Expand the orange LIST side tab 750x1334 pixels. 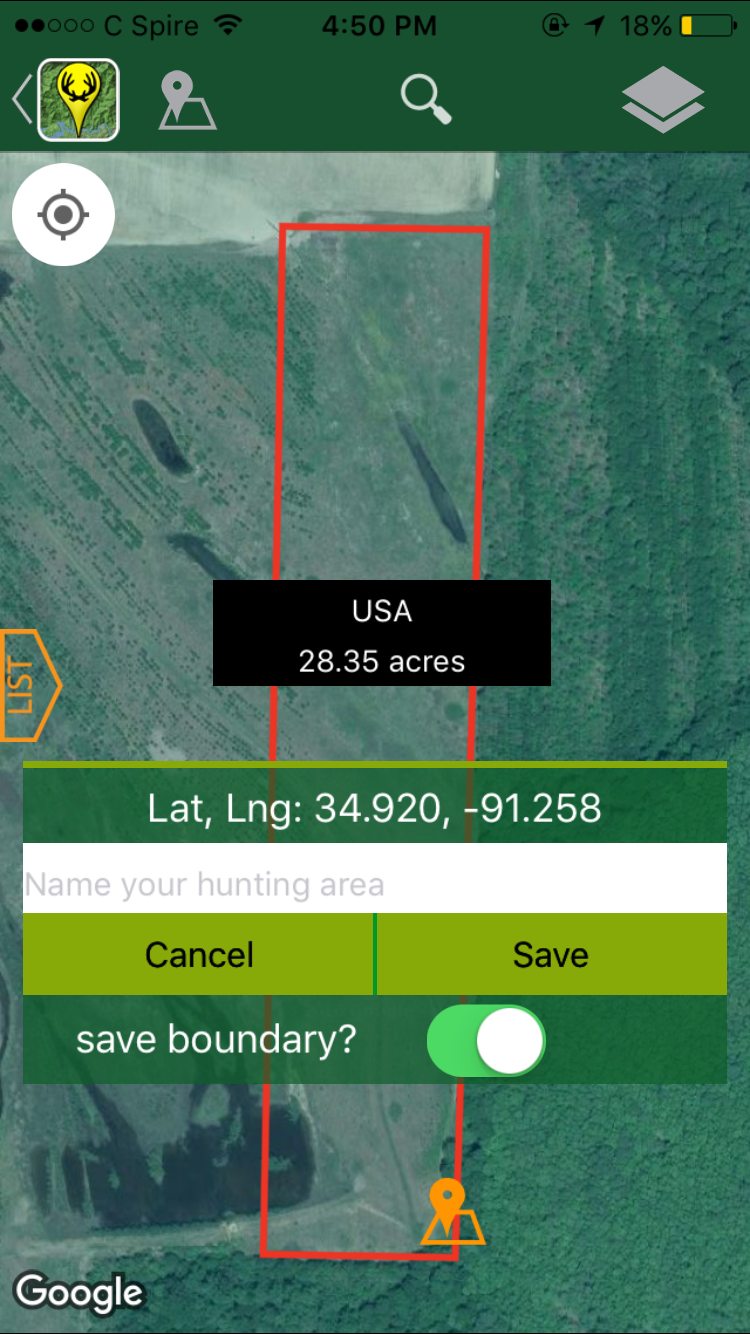[28, 685]
